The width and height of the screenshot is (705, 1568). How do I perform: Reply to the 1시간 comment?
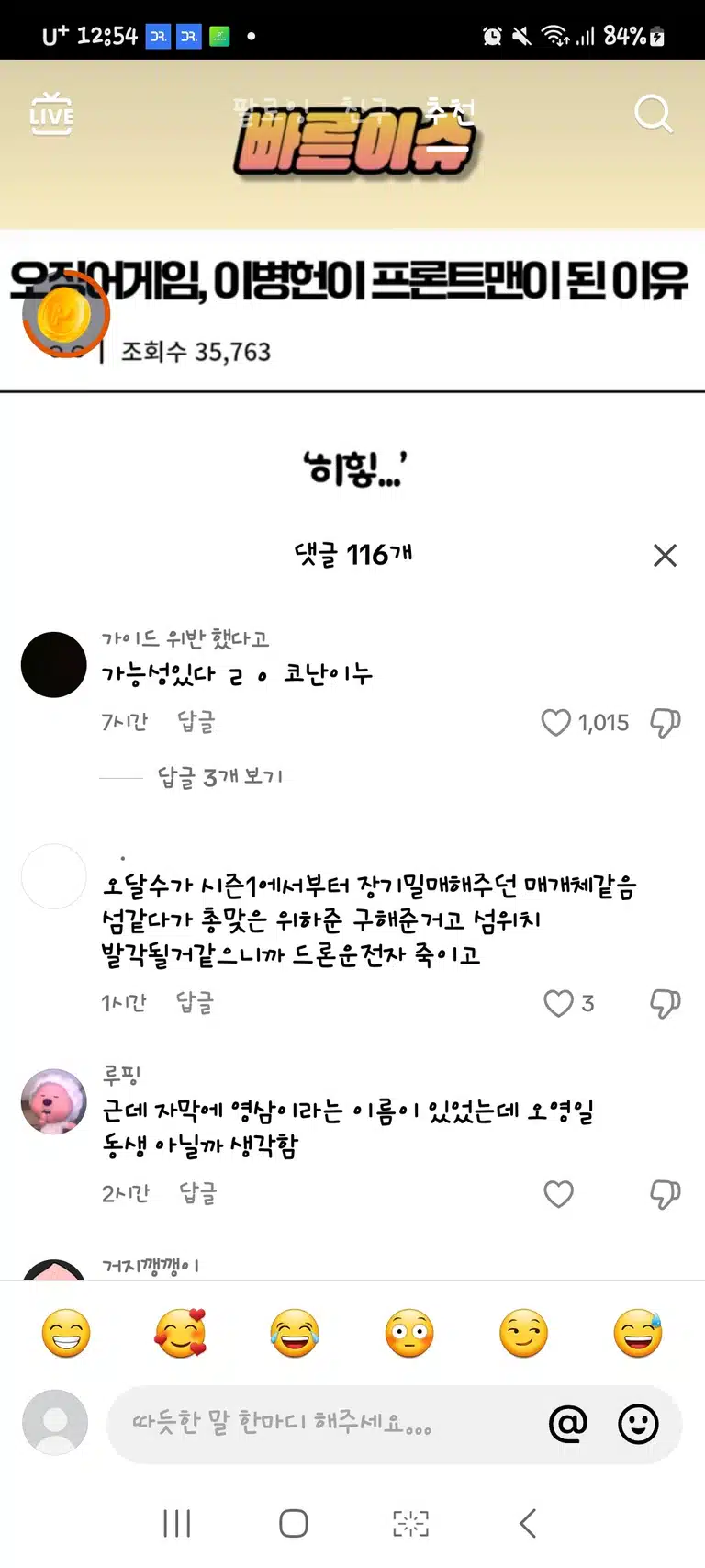point(195,1002)
